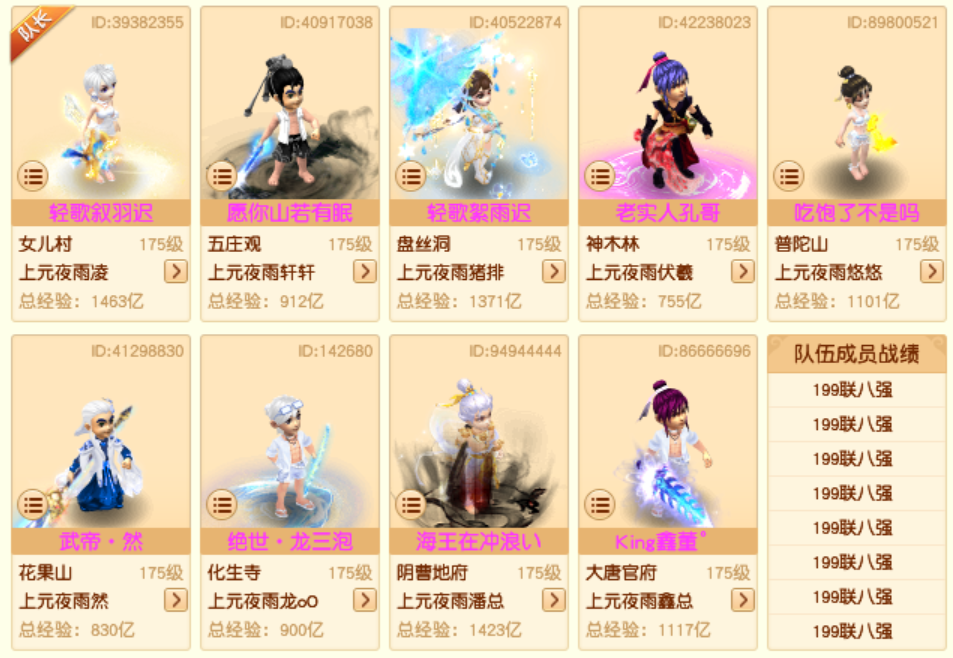This screenshot has height=658, width=953.
Task: Tap the arrow next to 上元夜雨鑫总
Action: coord(742,600)
